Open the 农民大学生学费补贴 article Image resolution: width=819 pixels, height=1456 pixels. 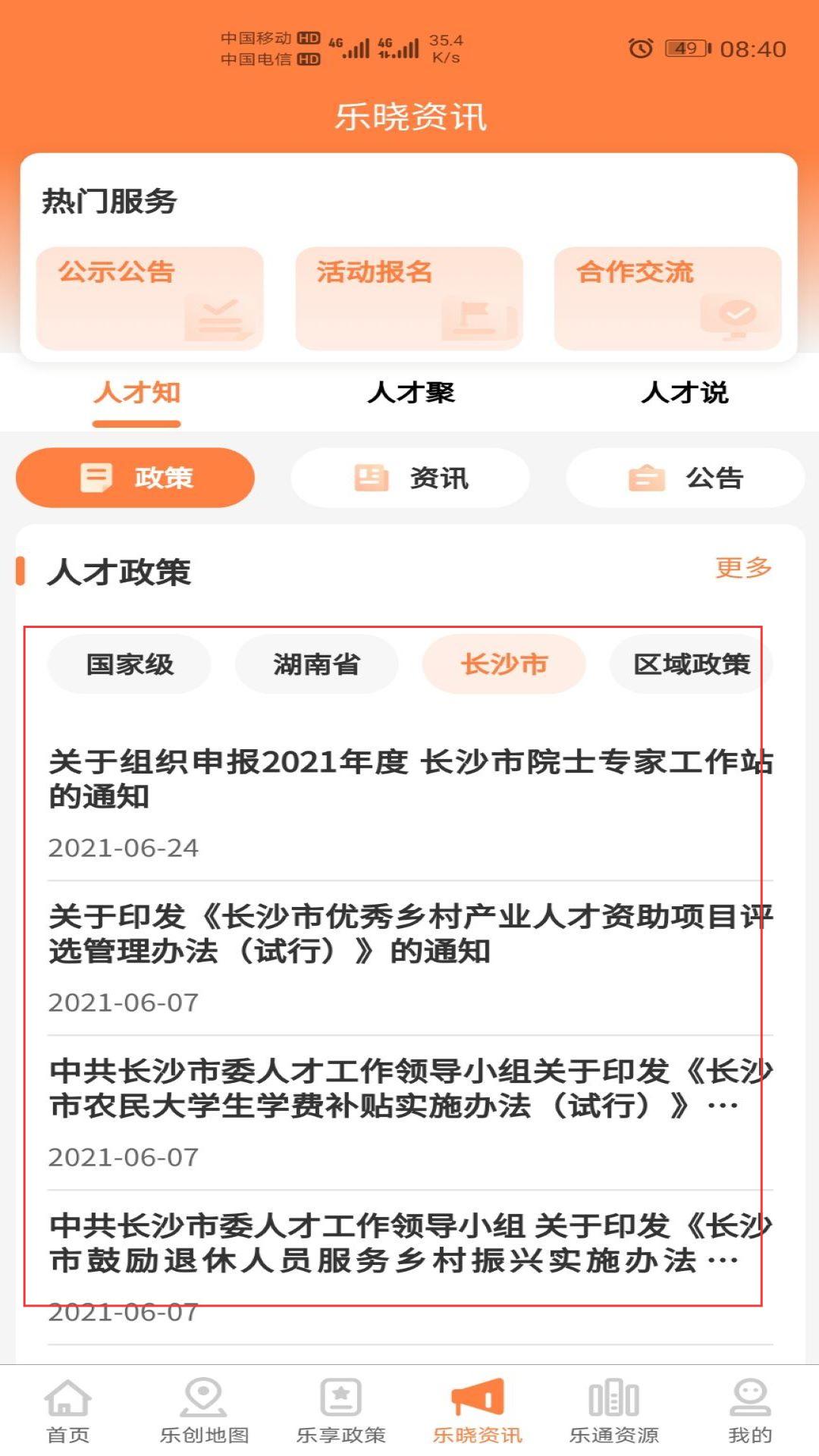[409, 1089]
